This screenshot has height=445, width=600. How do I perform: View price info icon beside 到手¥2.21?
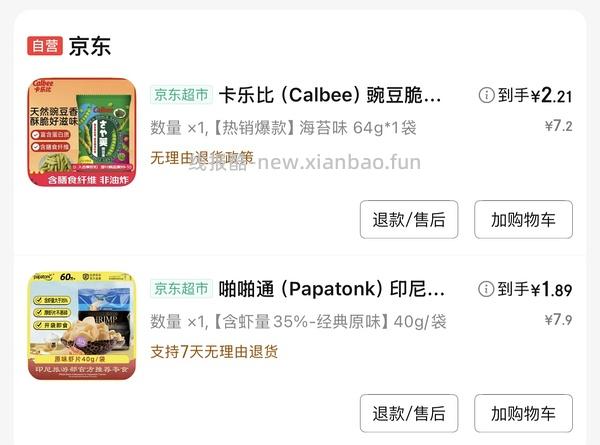[487, 96]
